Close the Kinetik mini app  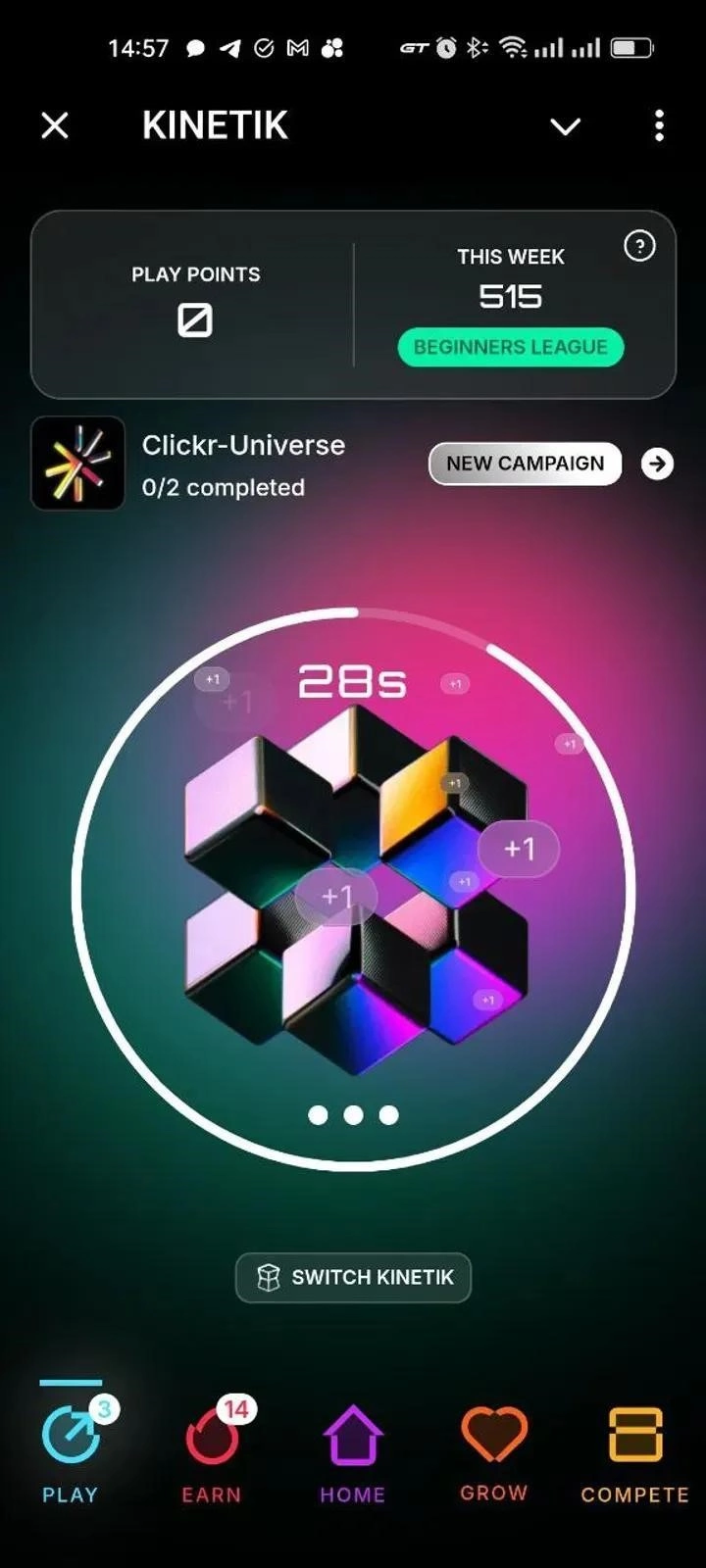(x=55, y=125)
